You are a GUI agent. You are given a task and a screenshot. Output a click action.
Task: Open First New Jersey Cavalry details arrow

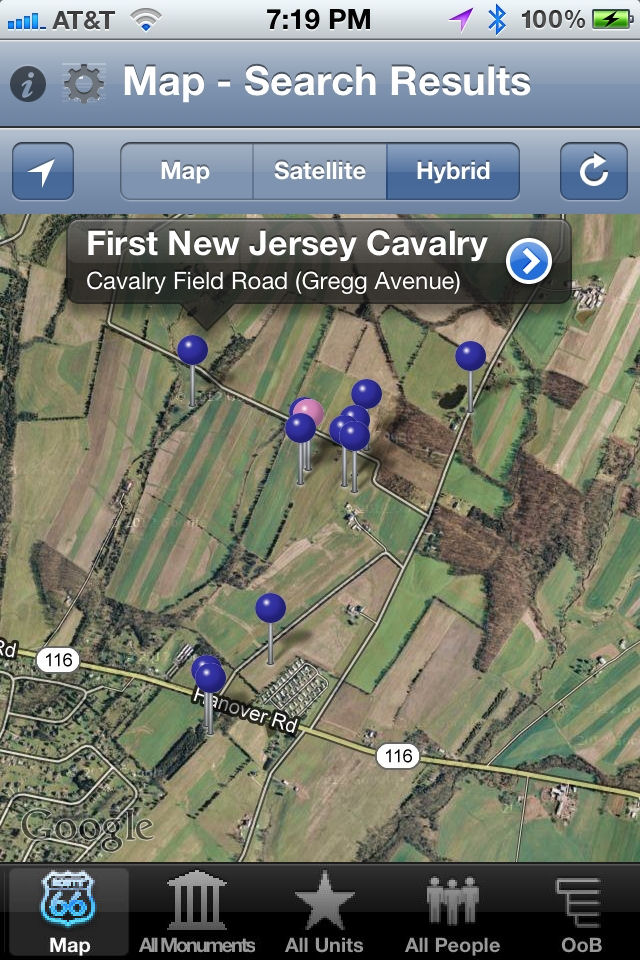click(528, 262)
